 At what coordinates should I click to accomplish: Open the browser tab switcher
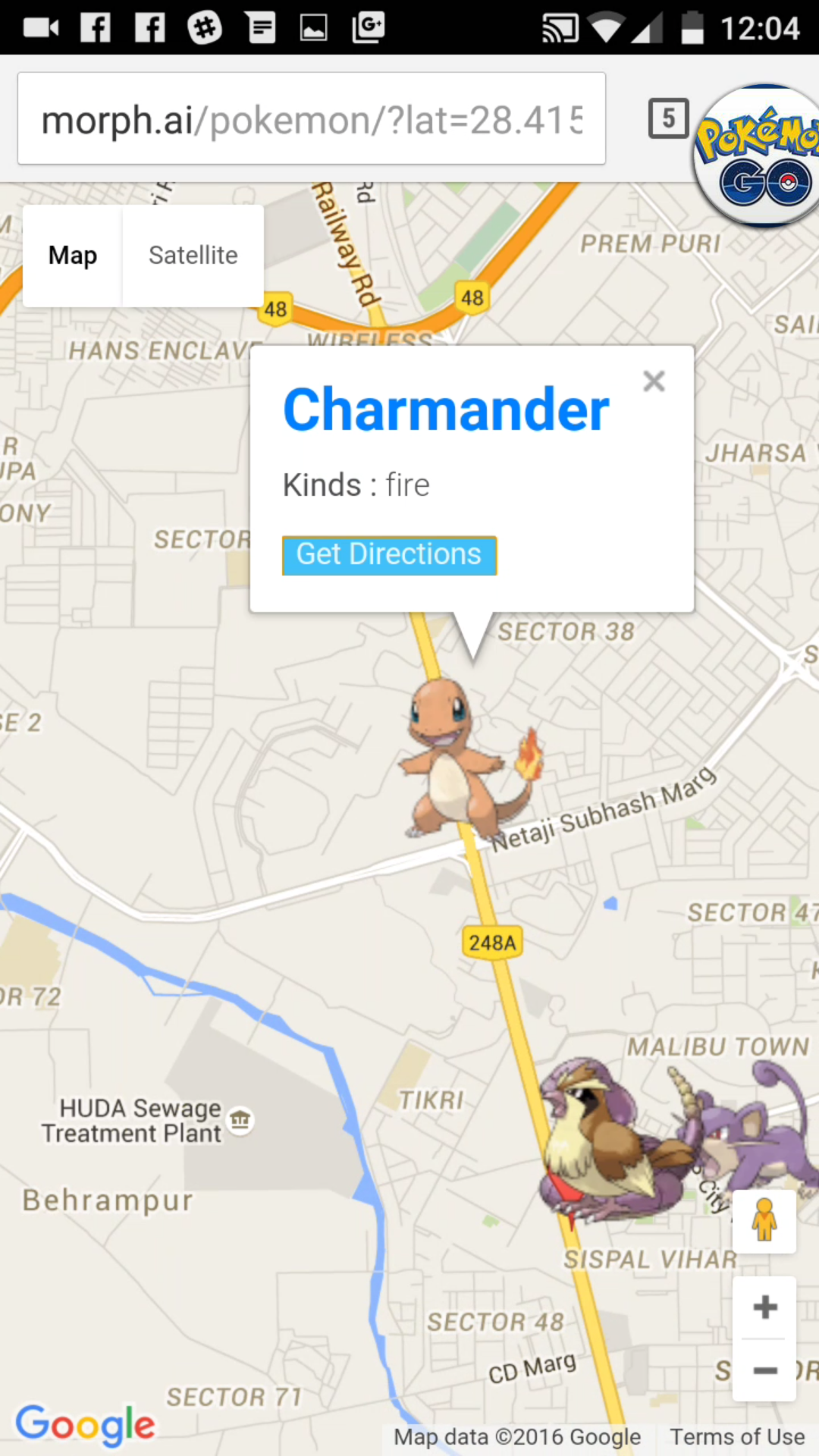[668, 118]
